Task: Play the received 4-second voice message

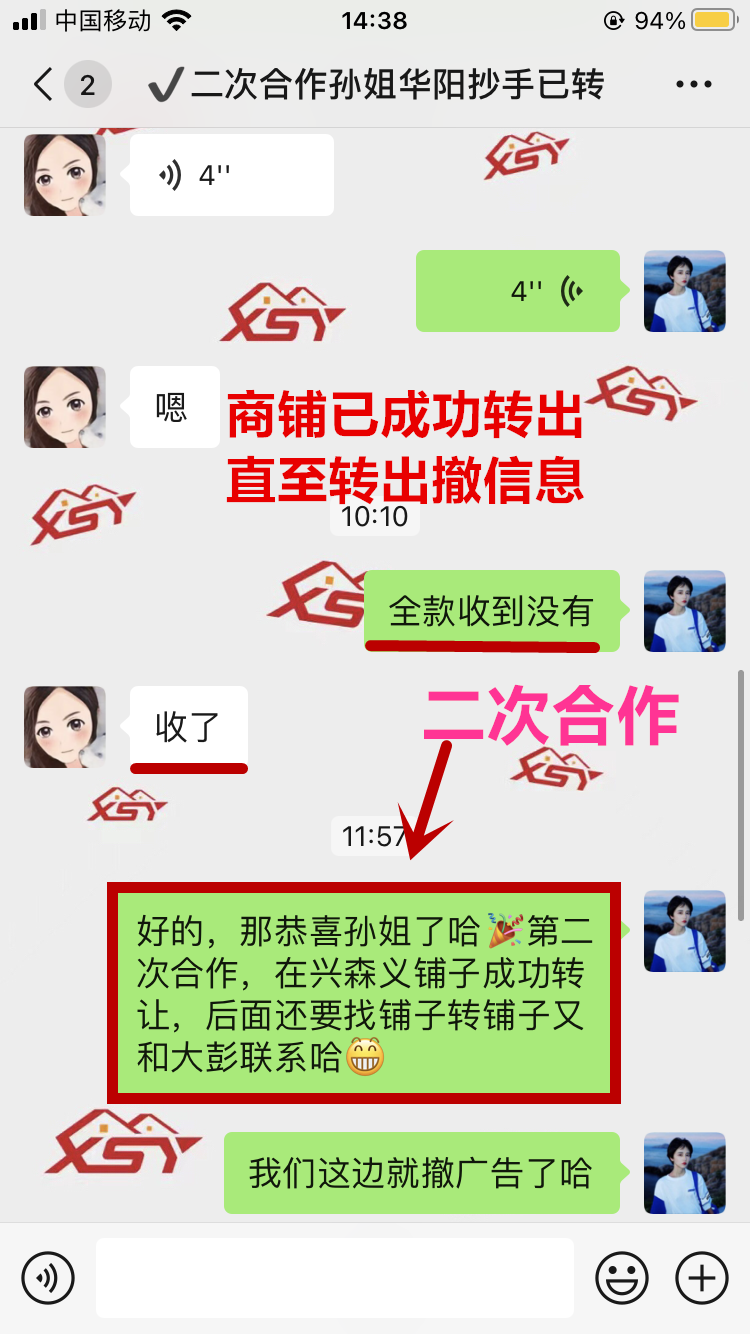Action: (231, 176)
